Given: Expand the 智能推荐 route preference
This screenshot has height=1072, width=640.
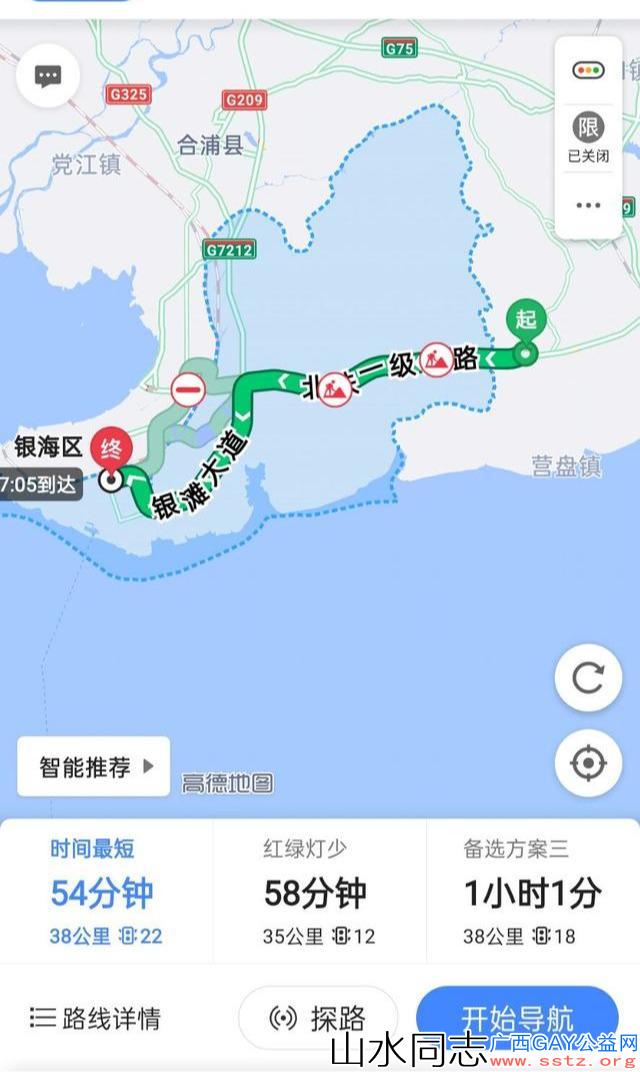Looking at the screenshot, I should coord(94,767).
